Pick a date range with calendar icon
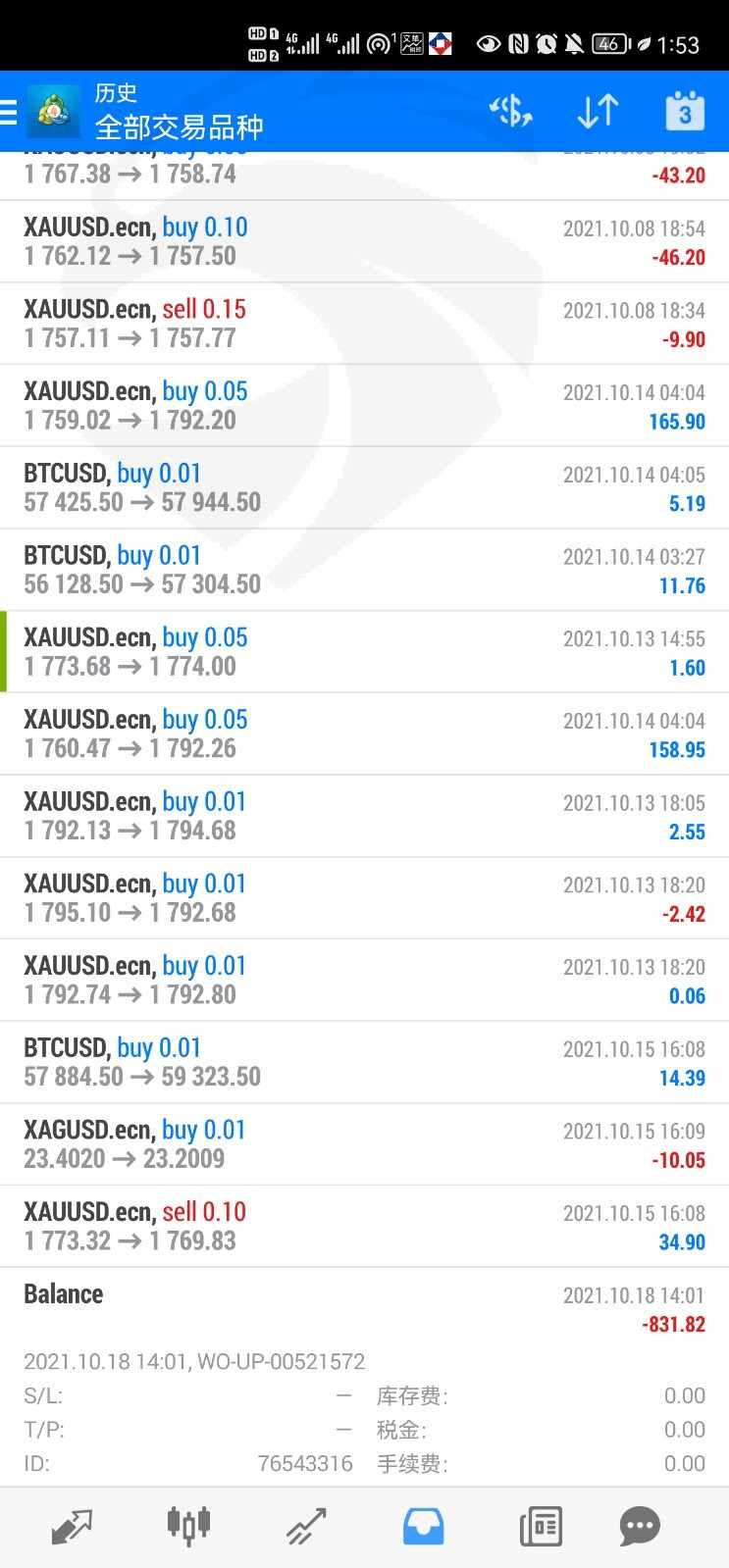 (x=685, y=111)
